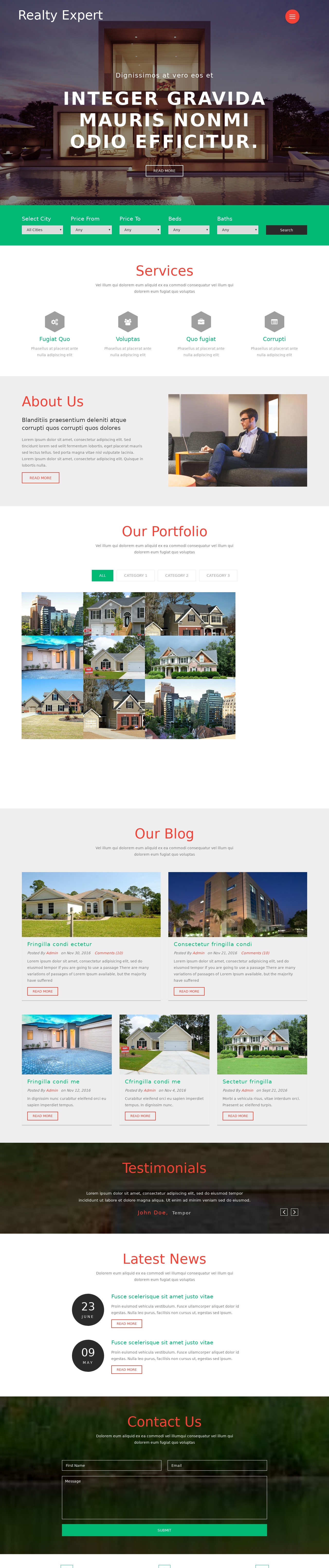Filter portfolio by Category 1

pos(135,575)
